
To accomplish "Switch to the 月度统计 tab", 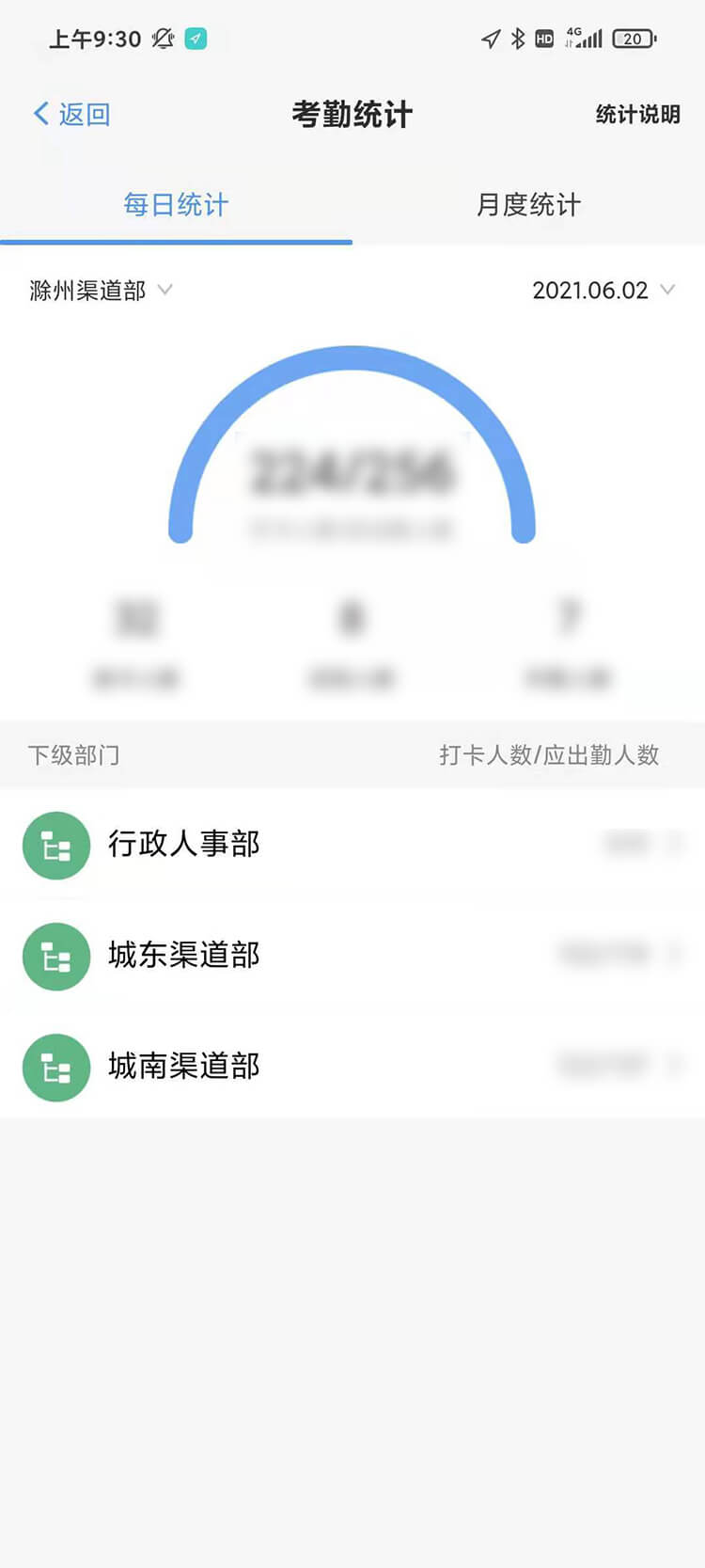I will click(x=528, y=205).
